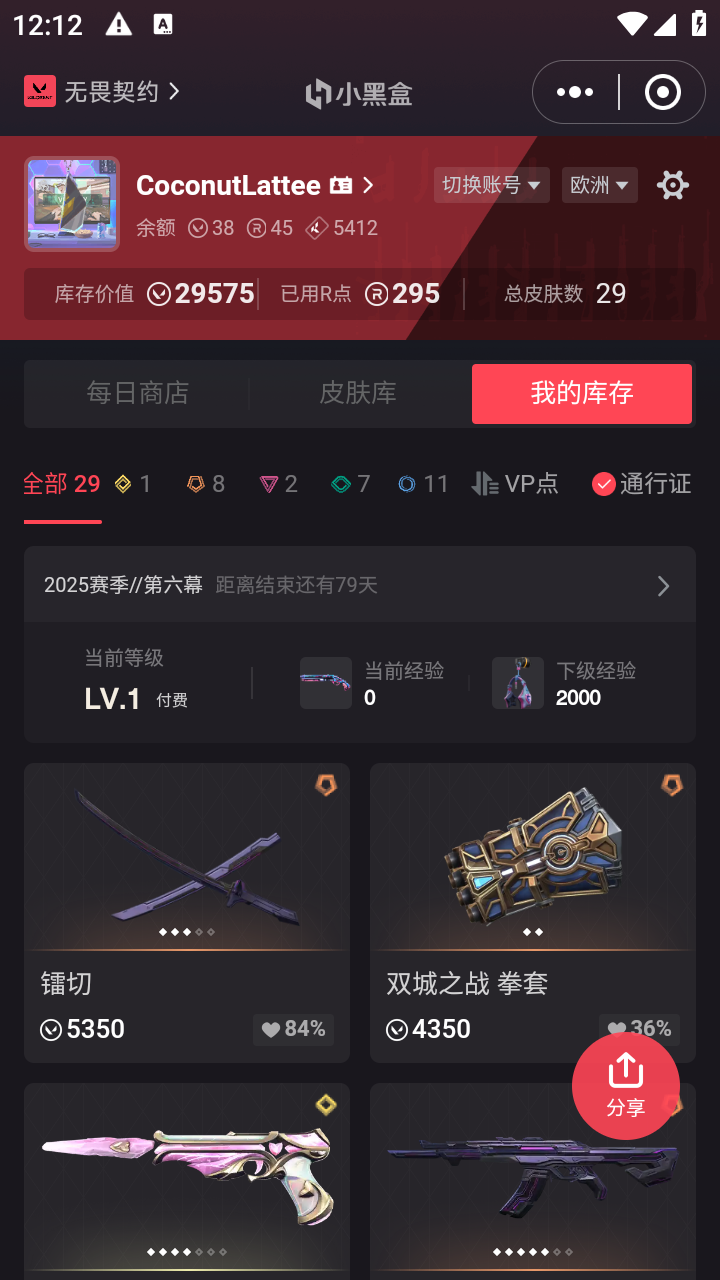
Task: Select the 我的库存 tab
Action: (x=581, y=393)
